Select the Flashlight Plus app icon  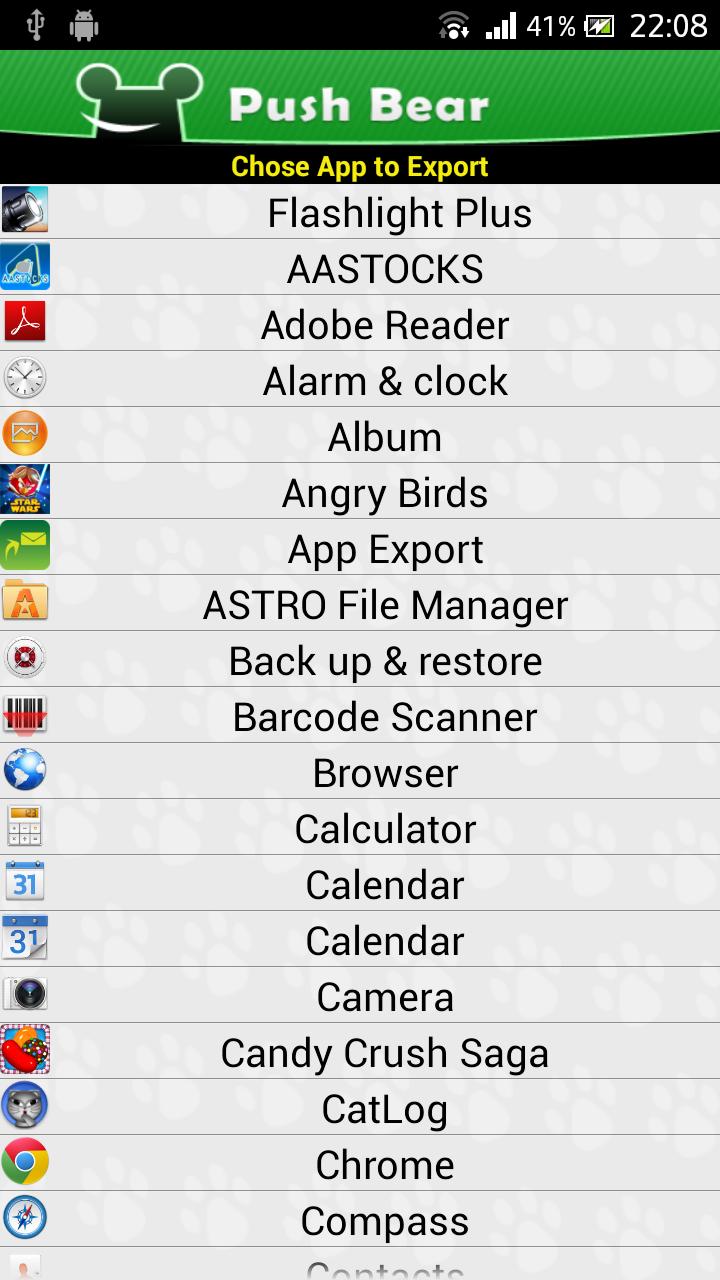click(x=25, y=211)
